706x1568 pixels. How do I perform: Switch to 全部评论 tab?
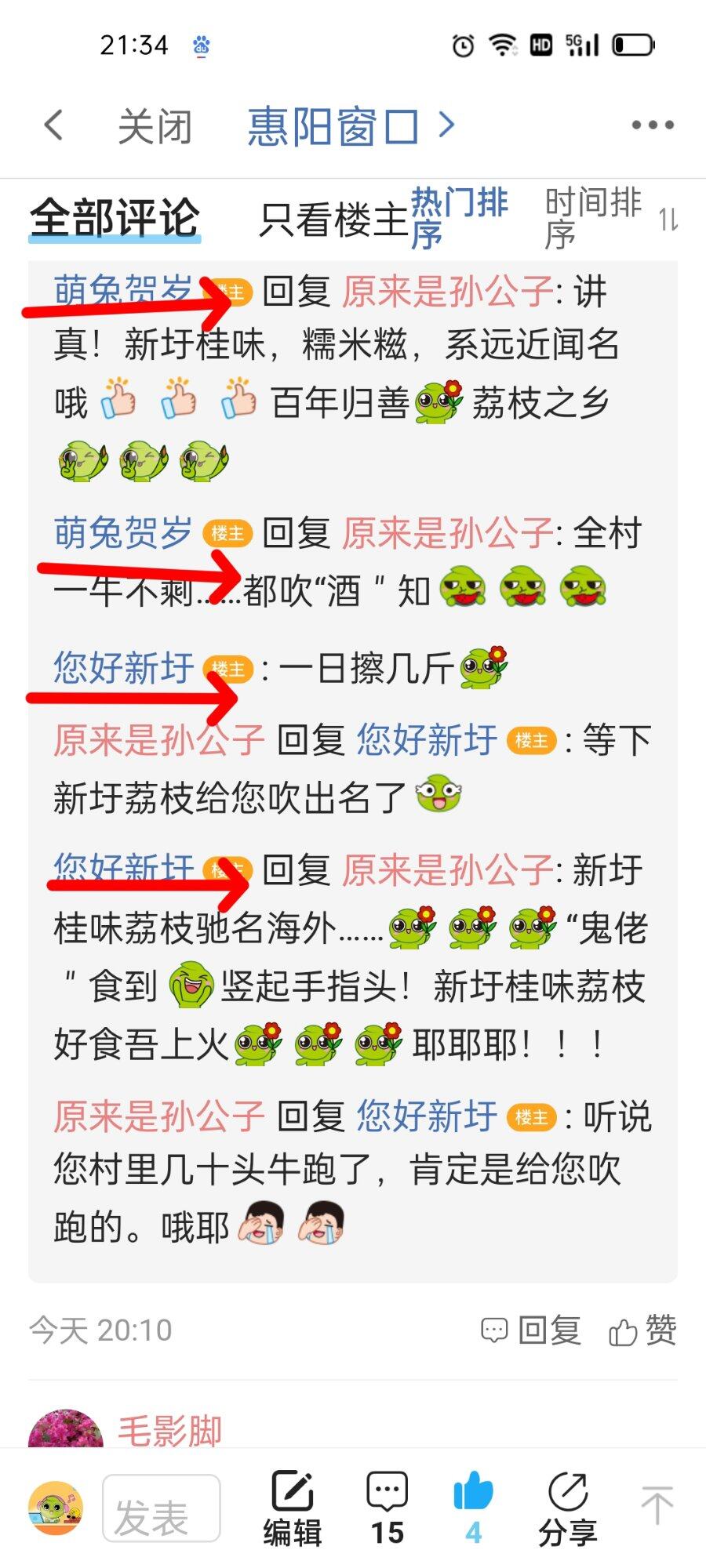pyautogui.click(x=115, y=217)
